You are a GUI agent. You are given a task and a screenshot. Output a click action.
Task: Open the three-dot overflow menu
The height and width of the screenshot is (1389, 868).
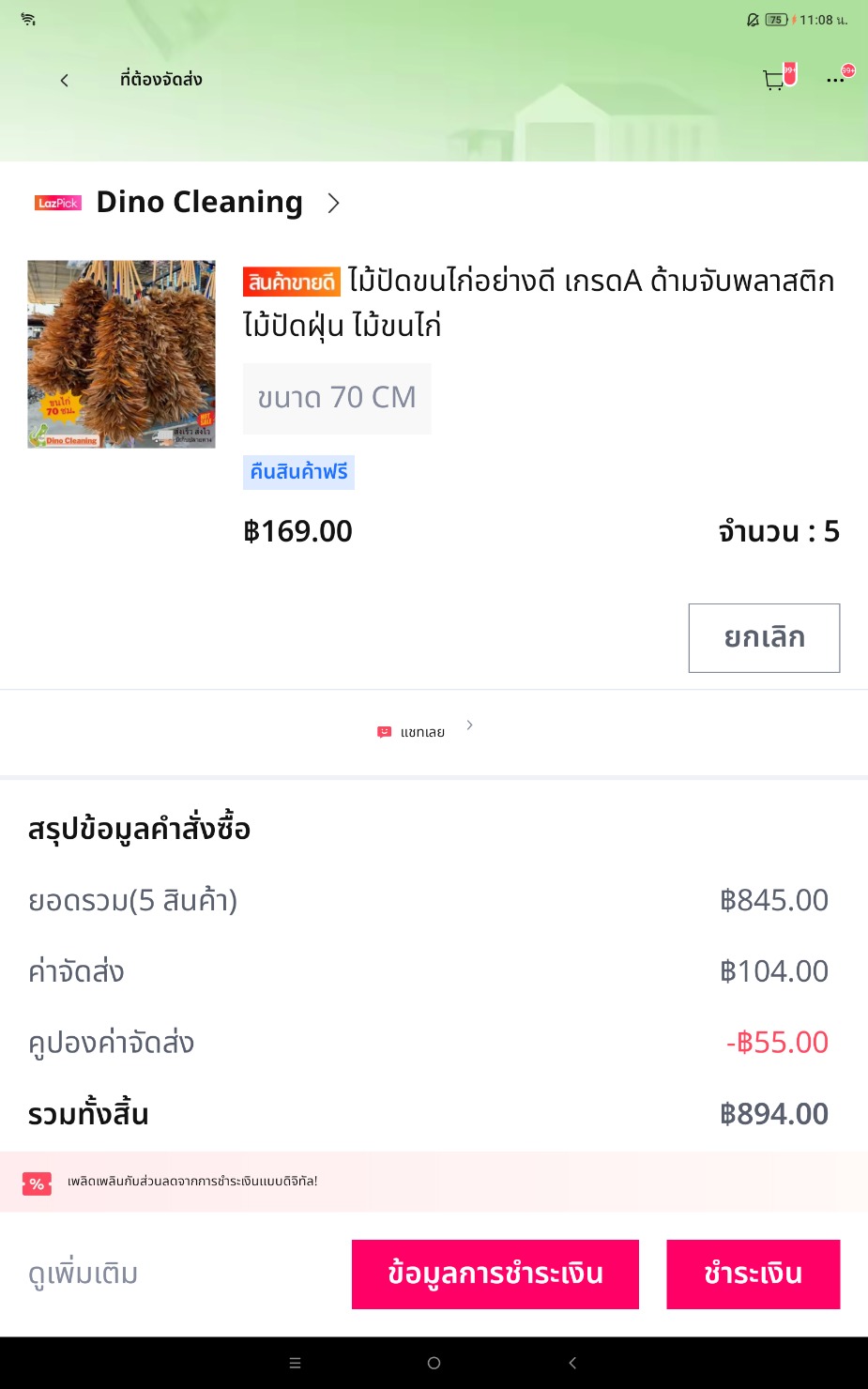pos(835,81)
